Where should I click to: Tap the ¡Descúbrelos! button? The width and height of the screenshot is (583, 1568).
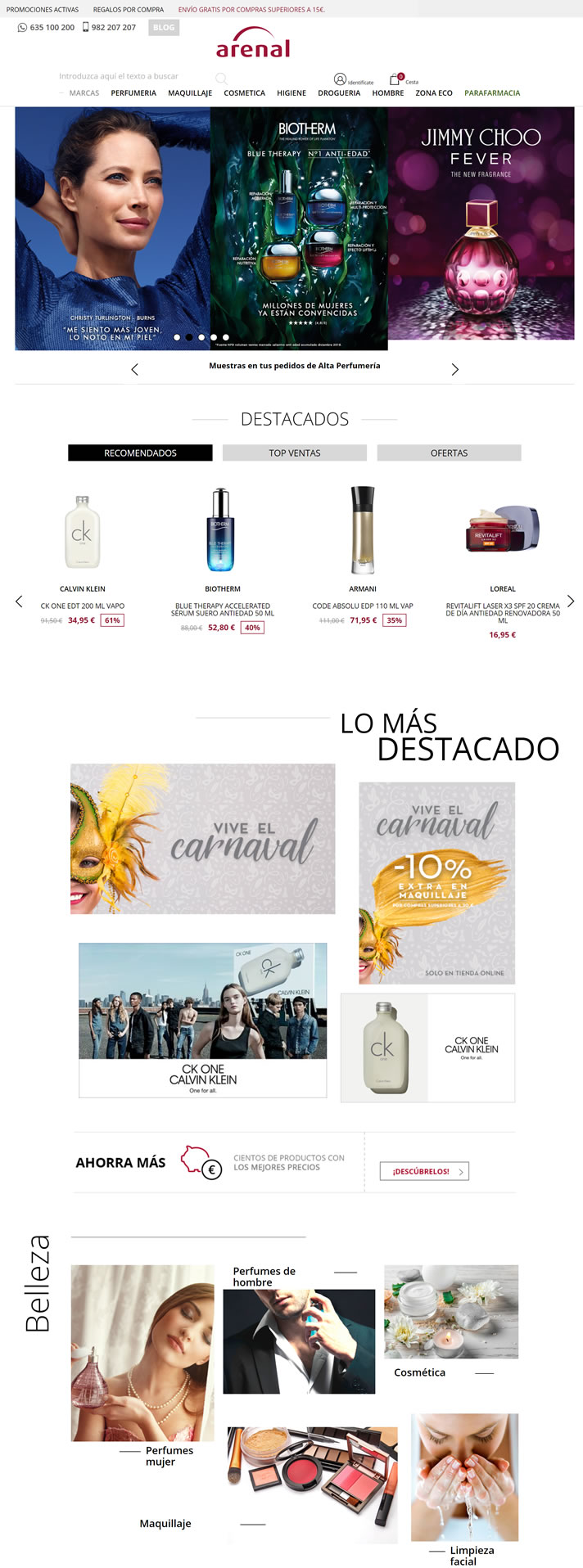click(x=424, y=1171)
